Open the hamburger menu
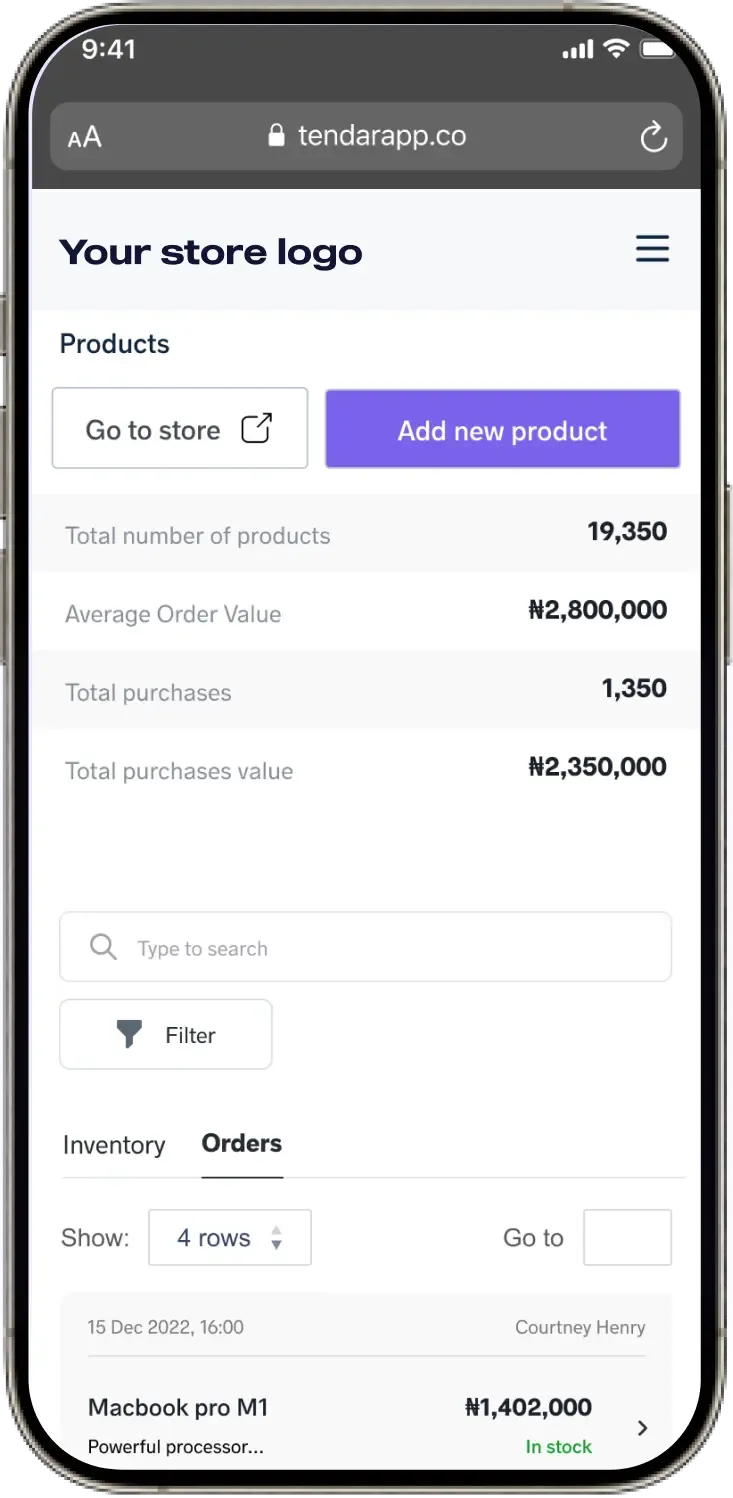733x1498 pixels. [x=652, y=249]
